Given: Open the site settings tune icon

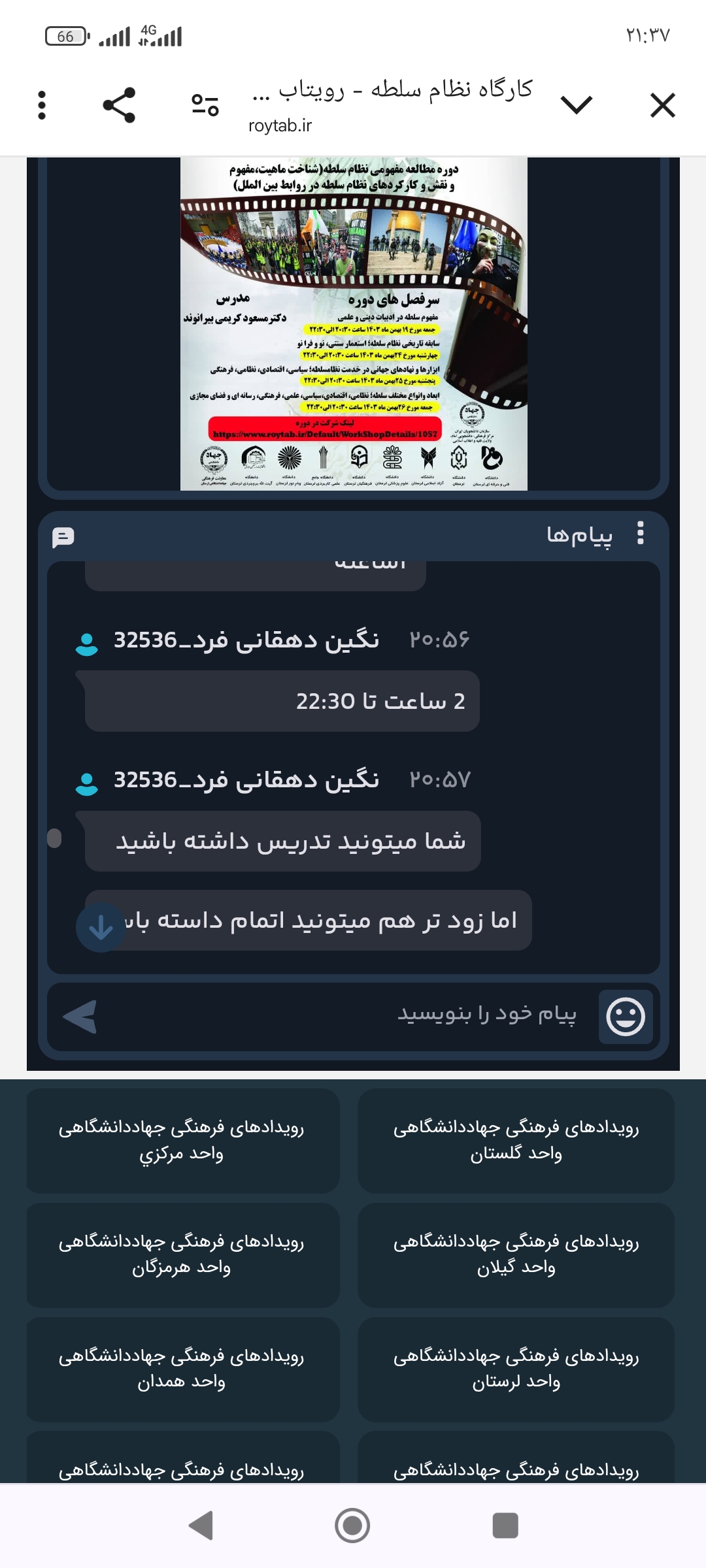Looking at the screenshot, I should click(x=205, y=105).
